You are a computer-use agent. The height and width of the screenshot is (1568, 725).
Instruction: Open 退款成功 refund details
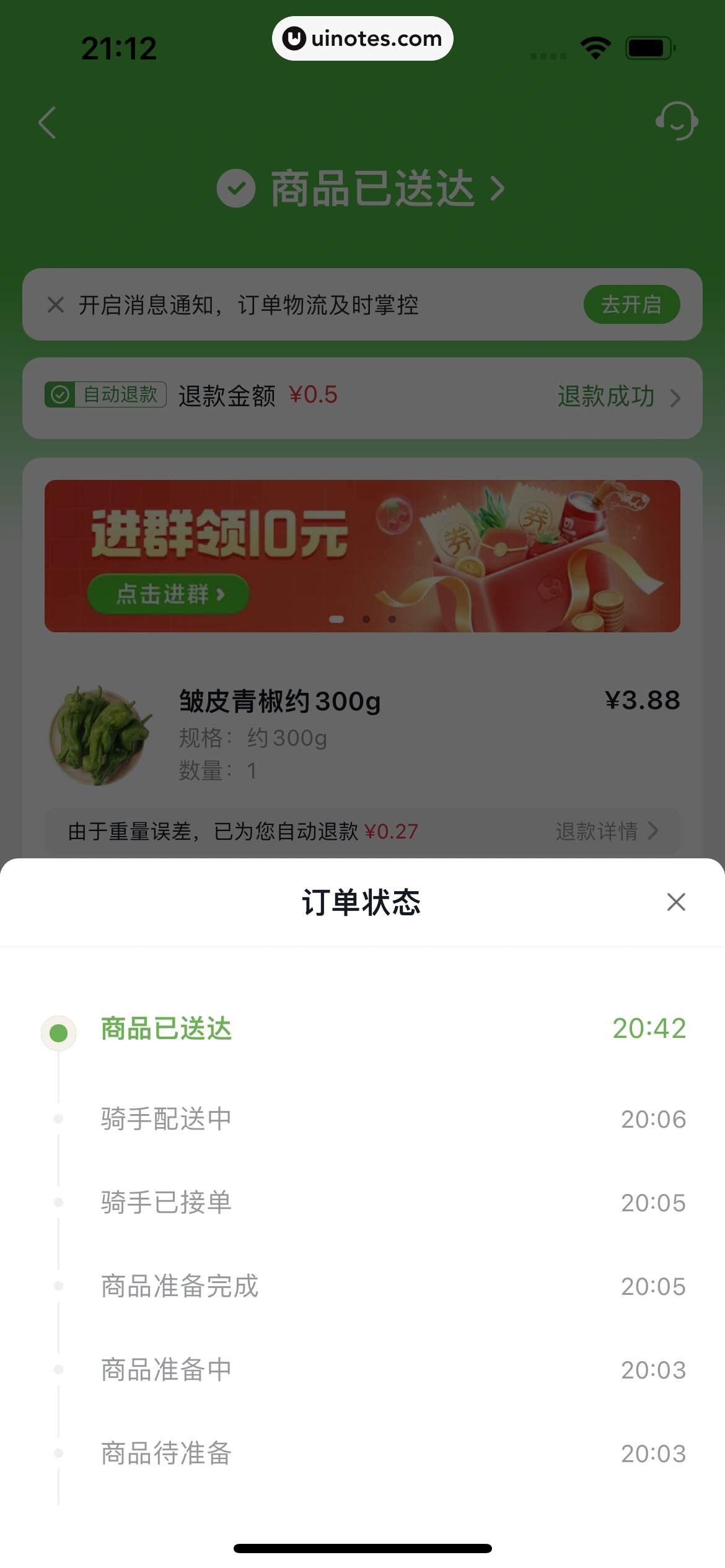(x=617, y=397)
